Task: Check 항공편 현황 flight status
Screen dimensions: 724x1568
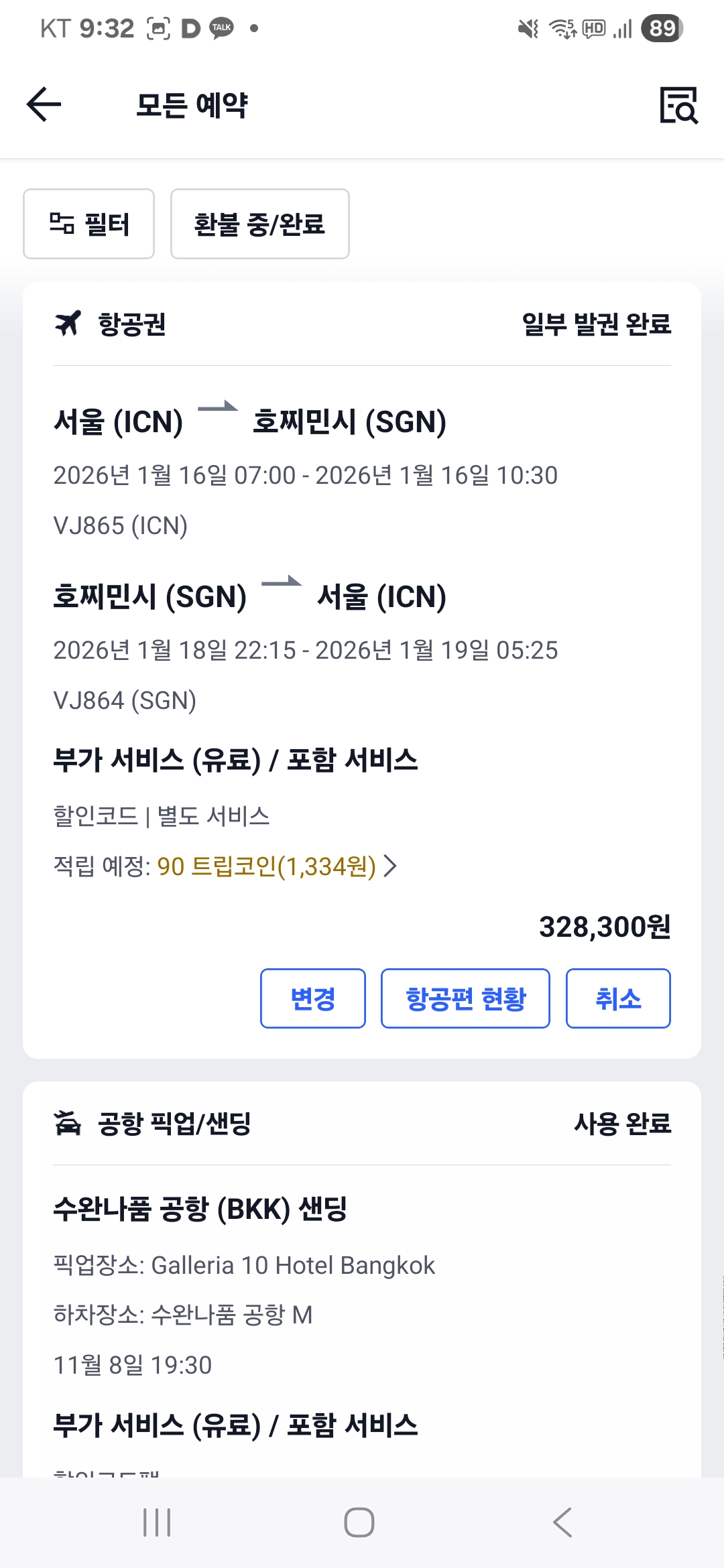Action: (465, 998)
